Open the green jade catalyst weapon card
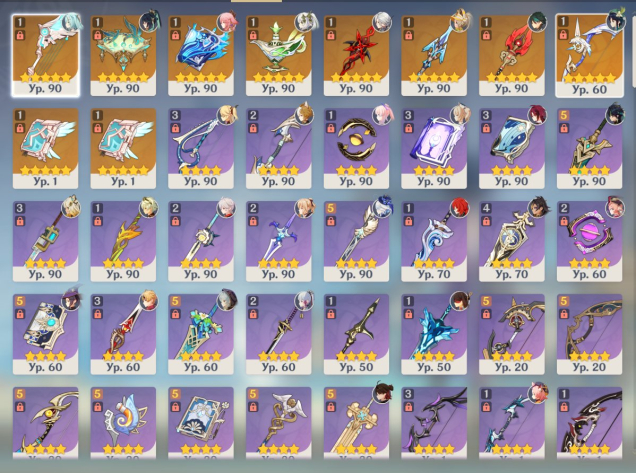The width and height of the screenshot is (636, 473). tap(123, 55)
